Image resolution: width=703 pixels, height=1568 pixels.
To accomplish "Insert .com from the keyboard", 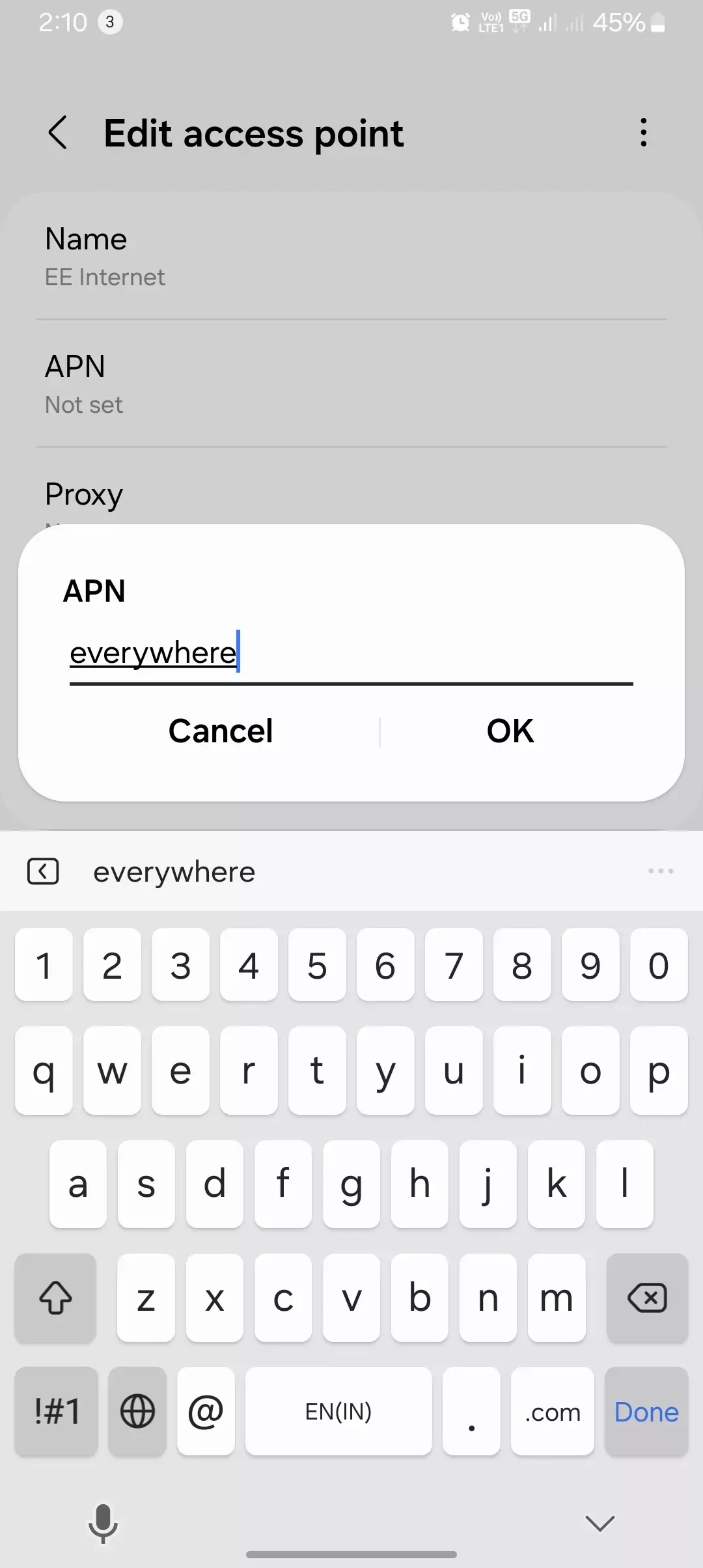I will tap(553, 1412).
